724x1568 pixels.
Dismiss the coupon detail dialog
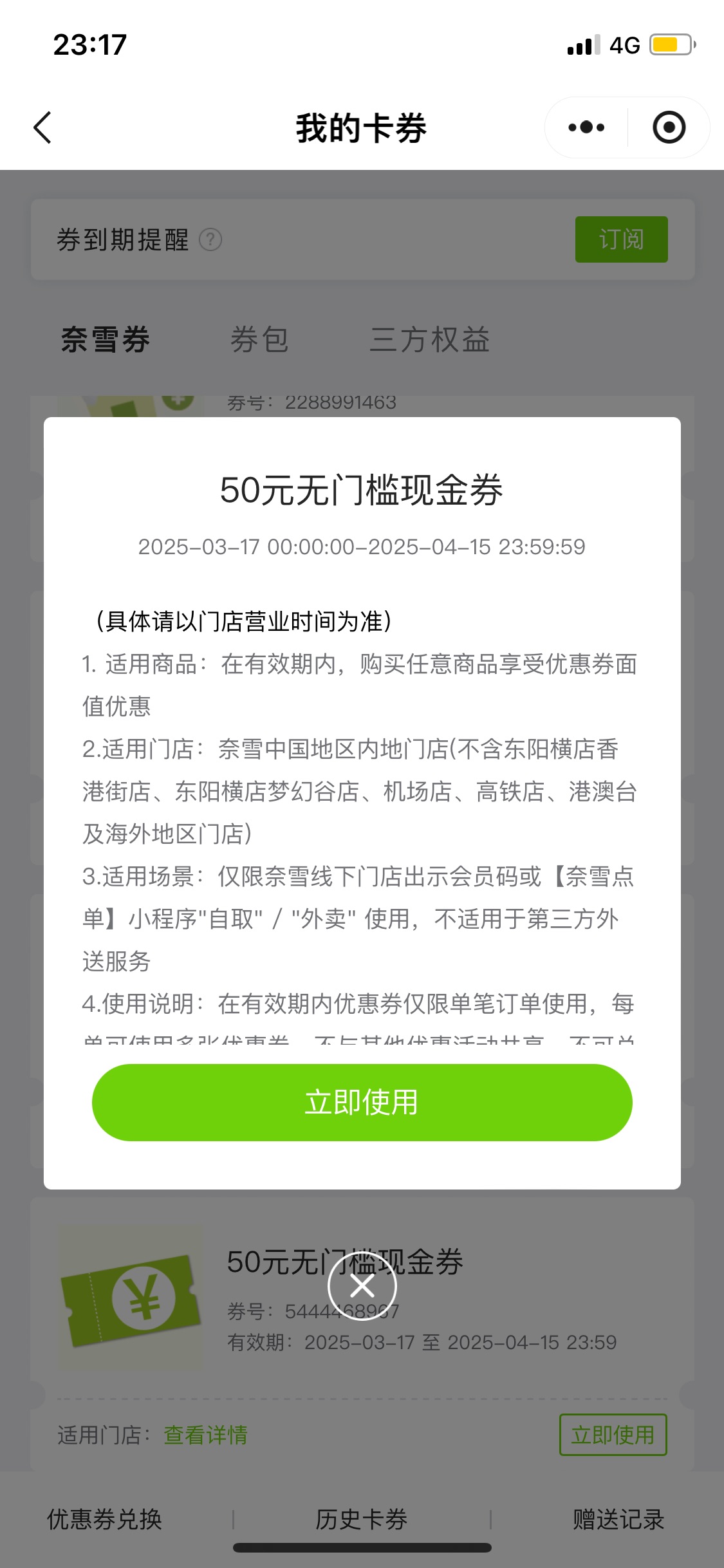362,1286
